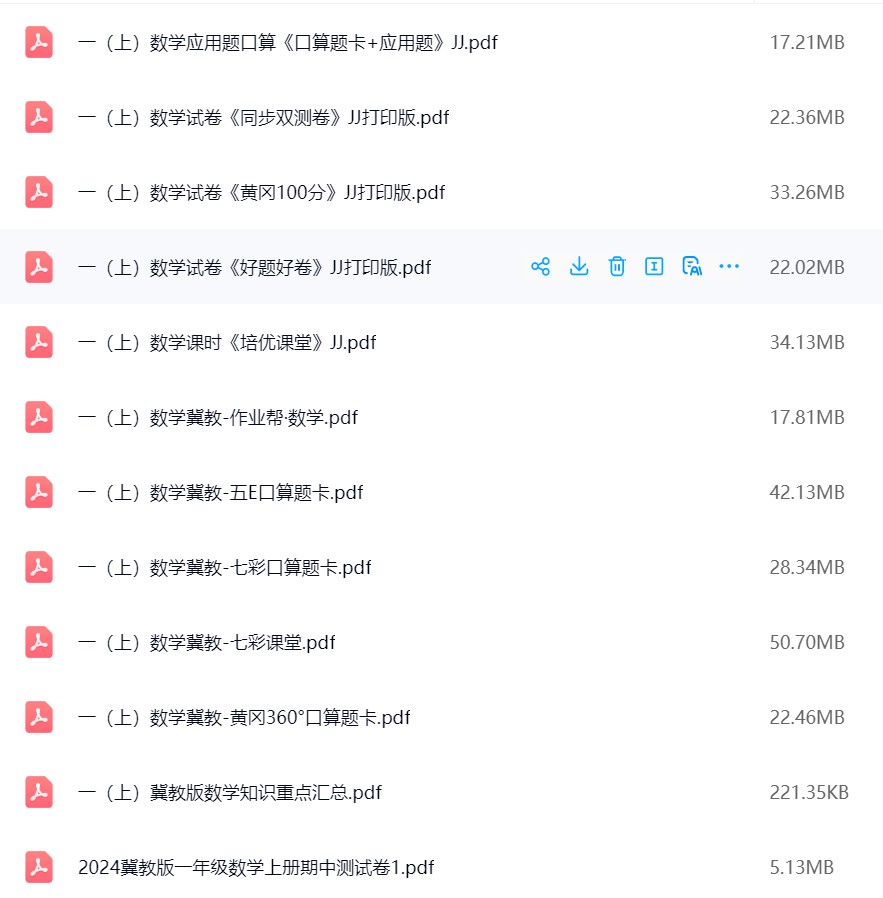Screen dimensions: 883x898
Task: Select the PDF icon of 2024冀教版一年级数学上册期中测试卷1
Action: pos(38,868)
